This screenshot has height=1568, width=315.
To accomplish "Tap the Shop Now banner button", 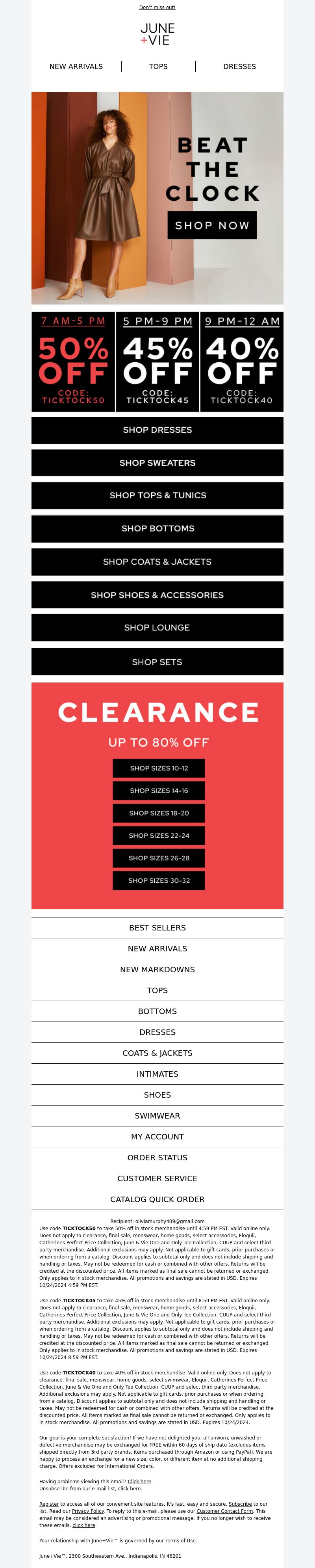I will 212,225.
